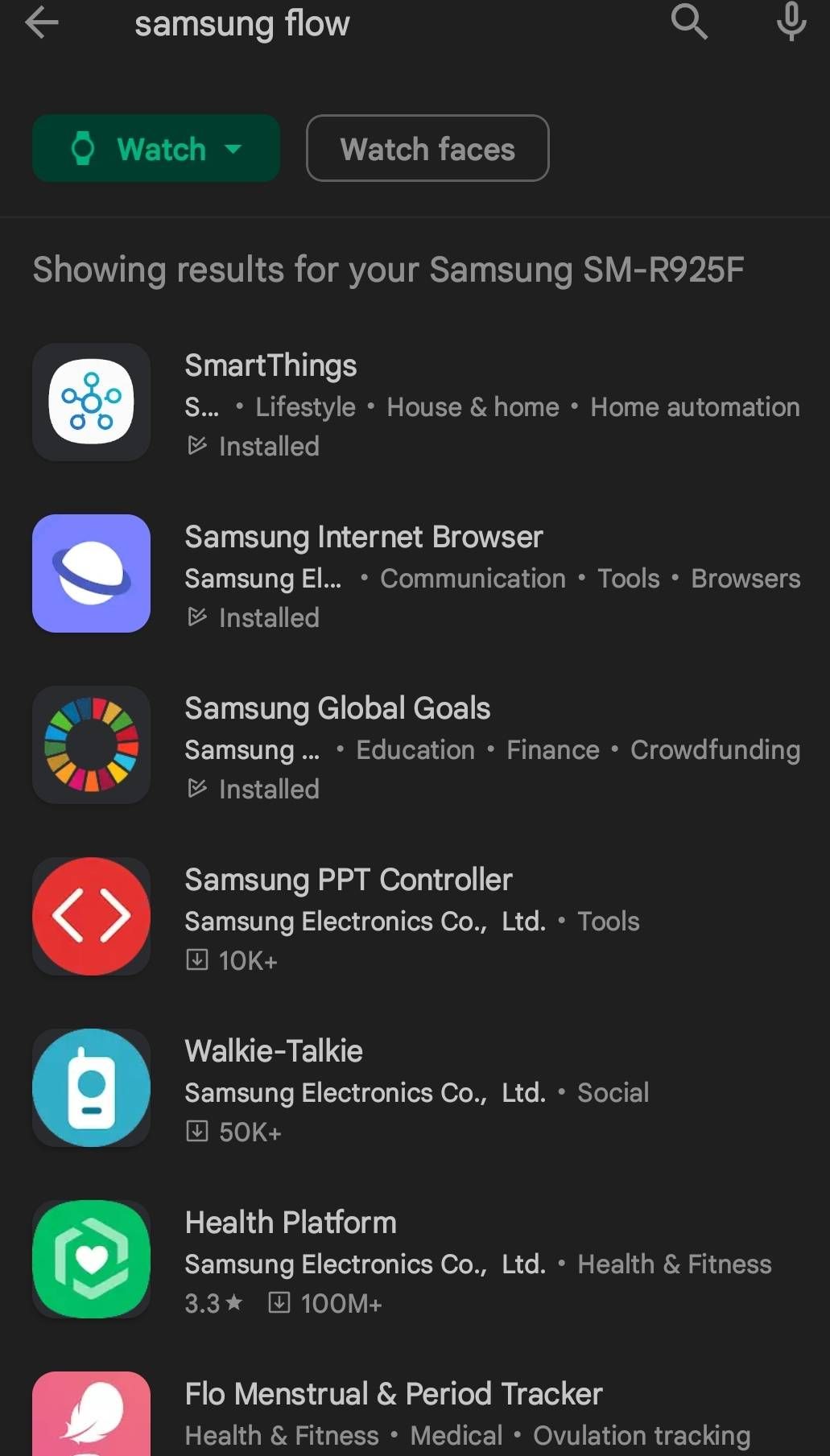Open the Walkie-Talkie app icon
Viewport: 830px width, 1456px height.
point(91,1087)
